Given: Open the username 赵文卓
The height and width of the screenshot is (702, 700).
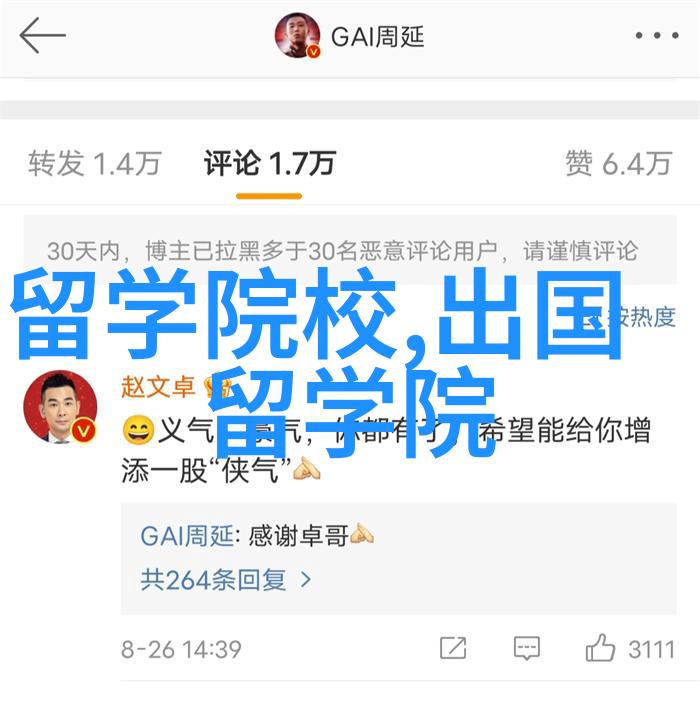Looking at the screenshot, I should pyautogui.click(x=160, y=387).
